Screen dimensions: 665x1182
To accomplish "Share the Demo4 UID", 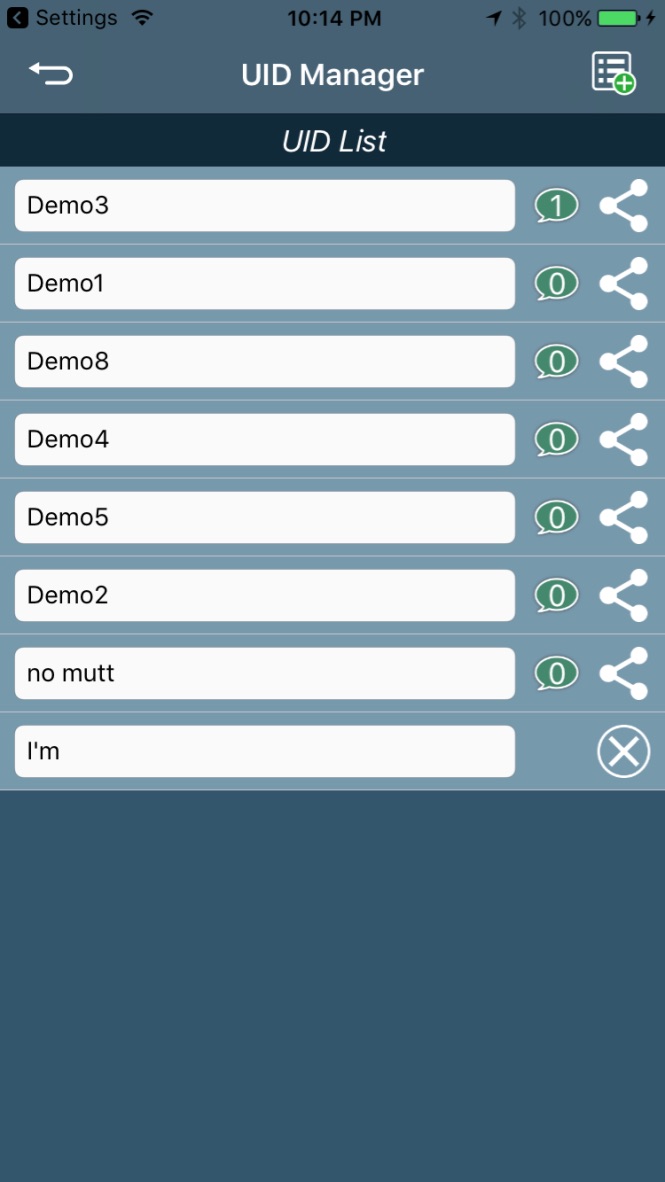I will (624, 440).
